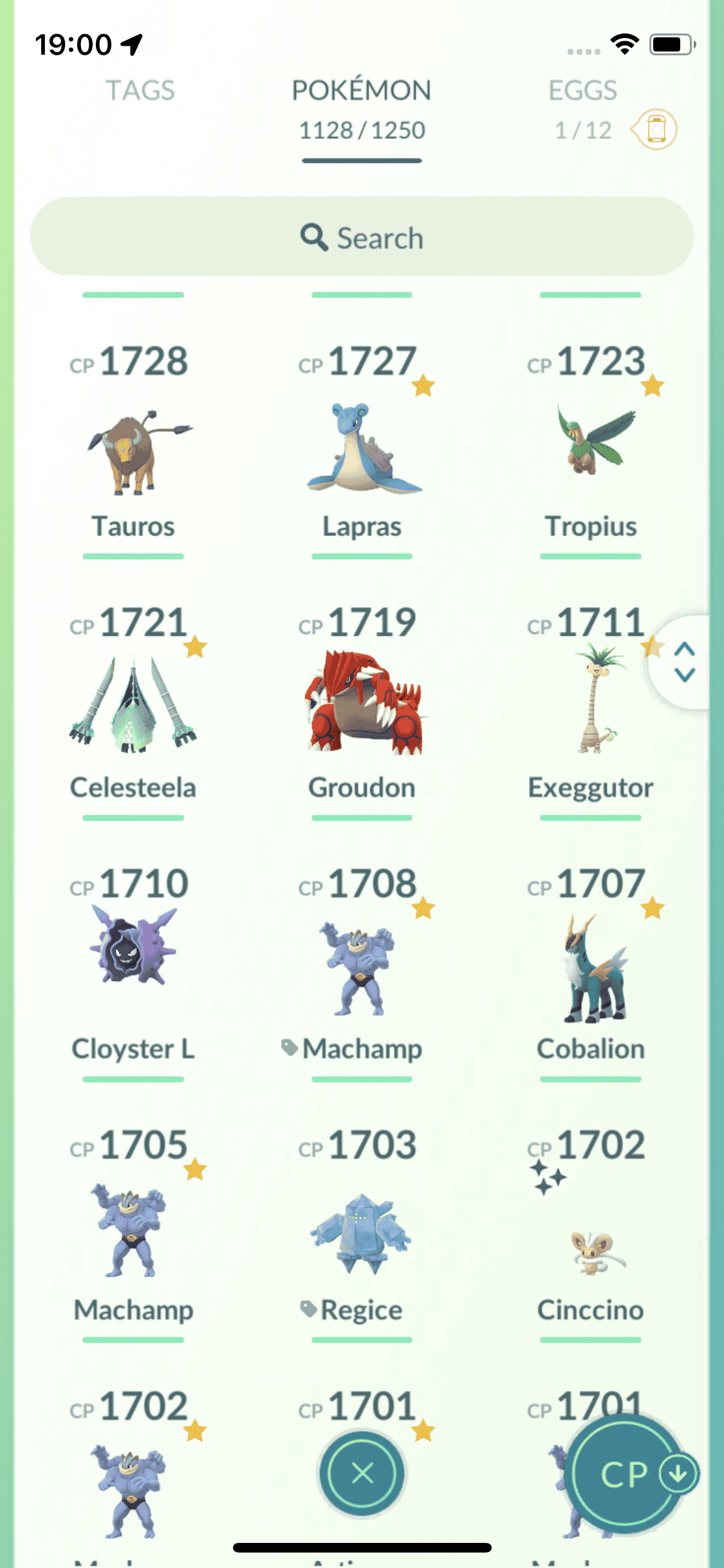Close the Pokémon storage screen

tap(362, 1472)
